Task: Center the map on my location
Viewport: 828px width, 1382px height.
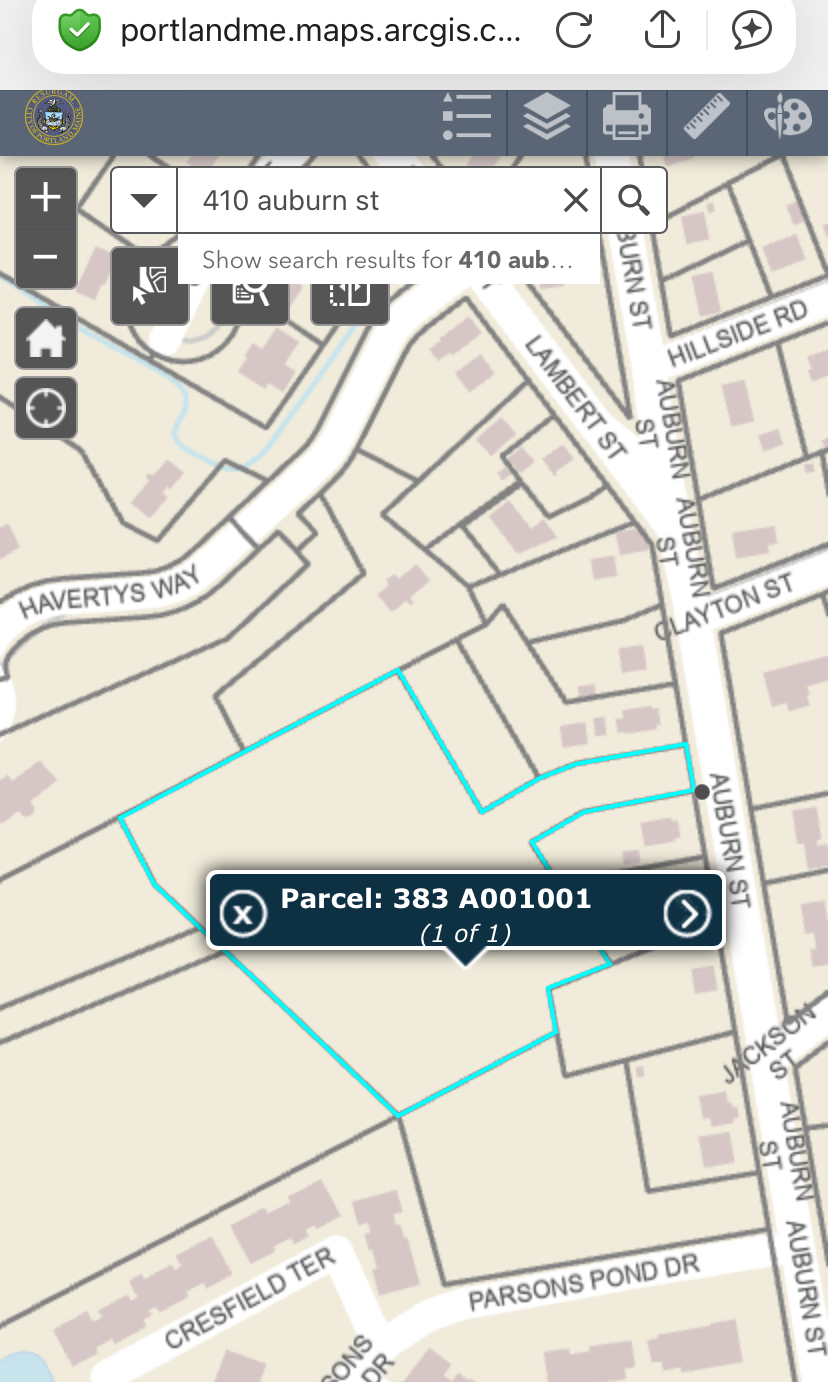Action: click(46, 409)
